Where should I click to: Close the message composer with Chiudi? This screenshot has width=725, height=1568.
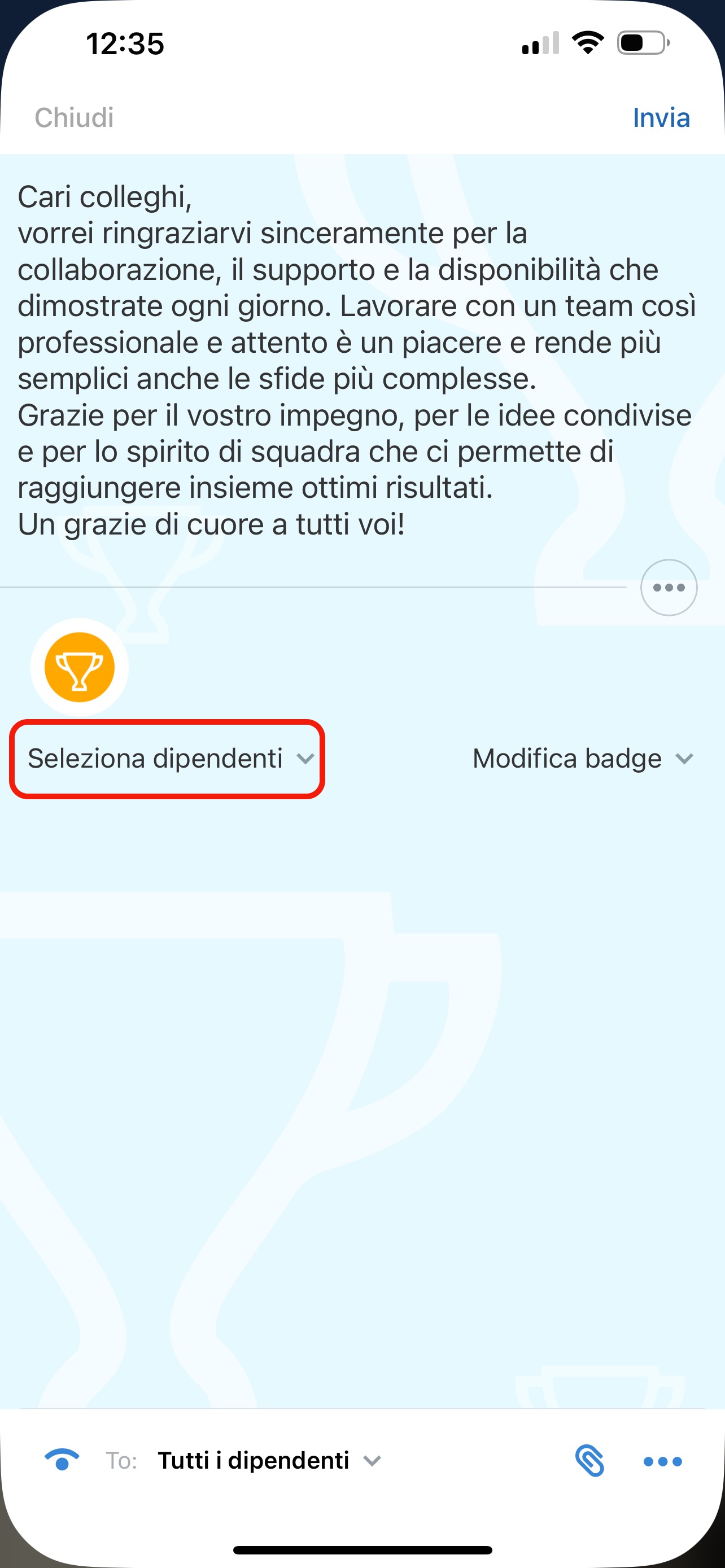pyautogui.click(x=73, y=117)
